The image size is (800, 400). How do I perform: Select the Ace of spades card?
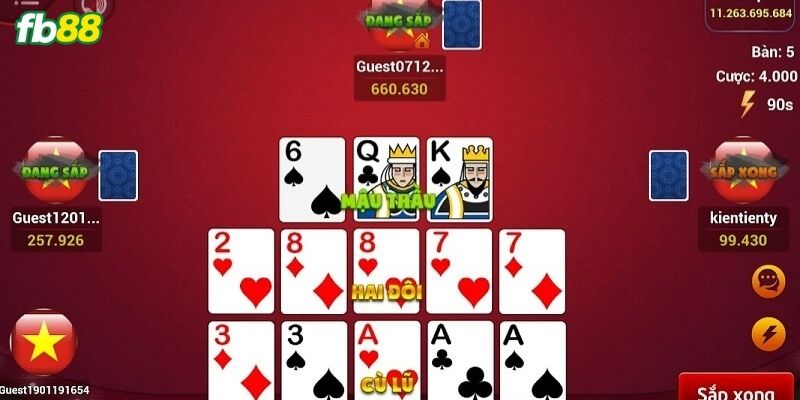pos(531,360)
